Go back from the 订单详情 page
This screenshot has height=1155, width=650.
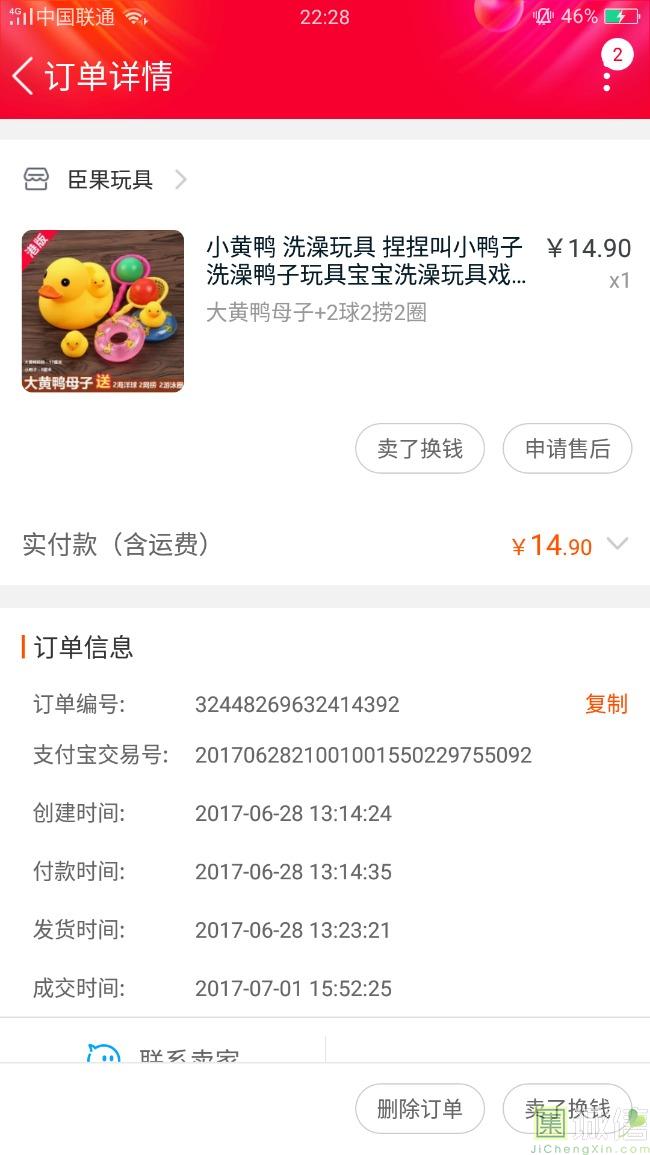pos(23,76)
